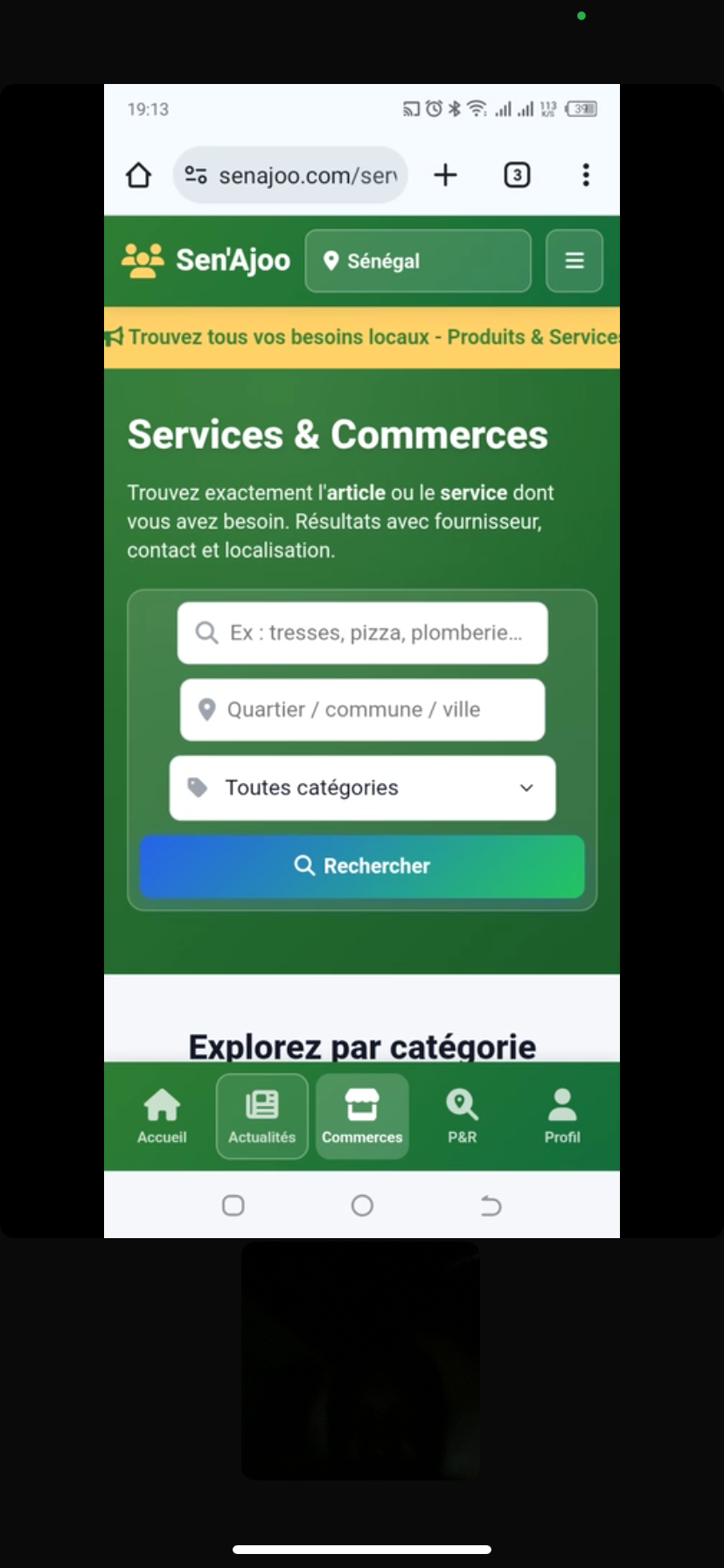This screenshot has height=1568, width=724.
Task: Open the hamburger menu
Action: coord(574,261)
